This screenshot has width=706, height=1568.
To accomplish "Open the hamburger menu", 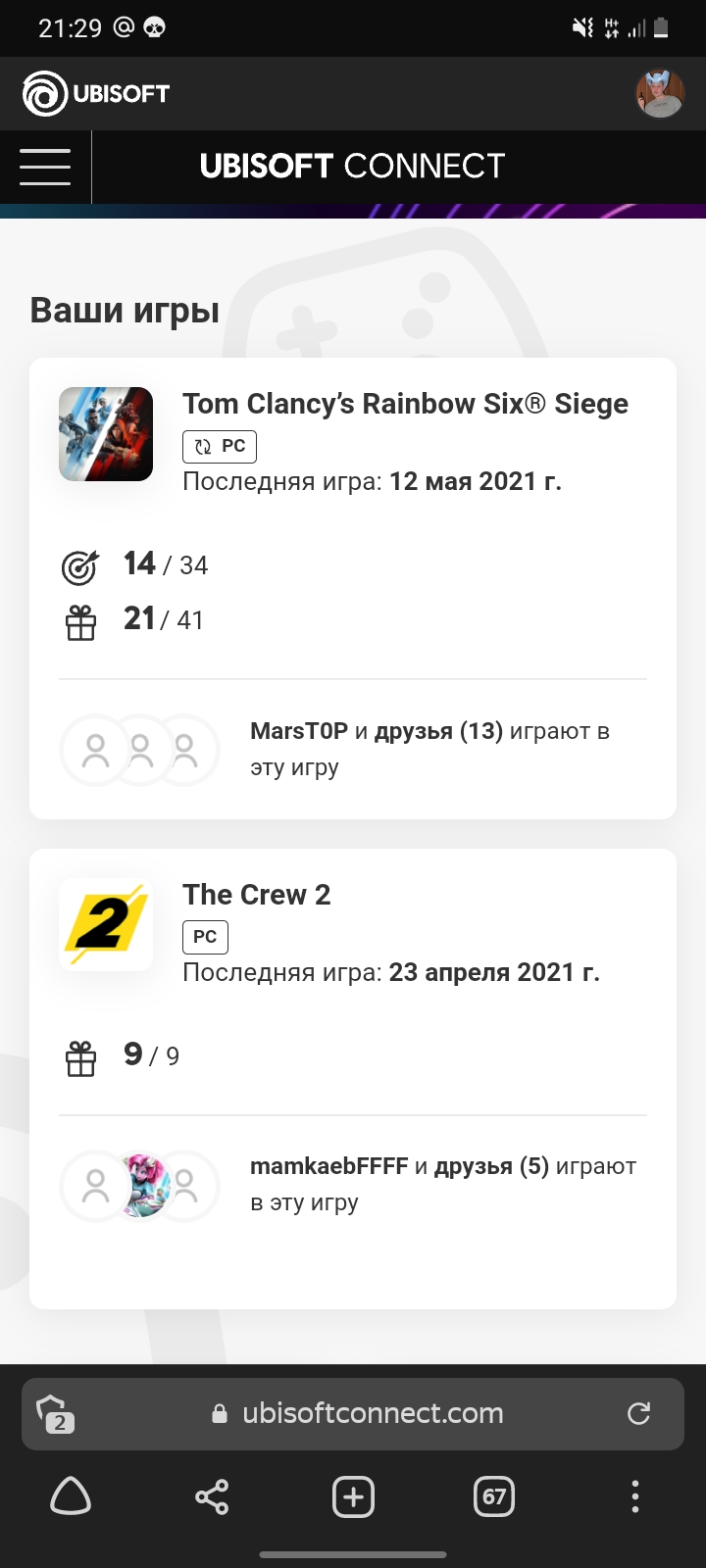I will pyautogui.click(x=45, y=167).
